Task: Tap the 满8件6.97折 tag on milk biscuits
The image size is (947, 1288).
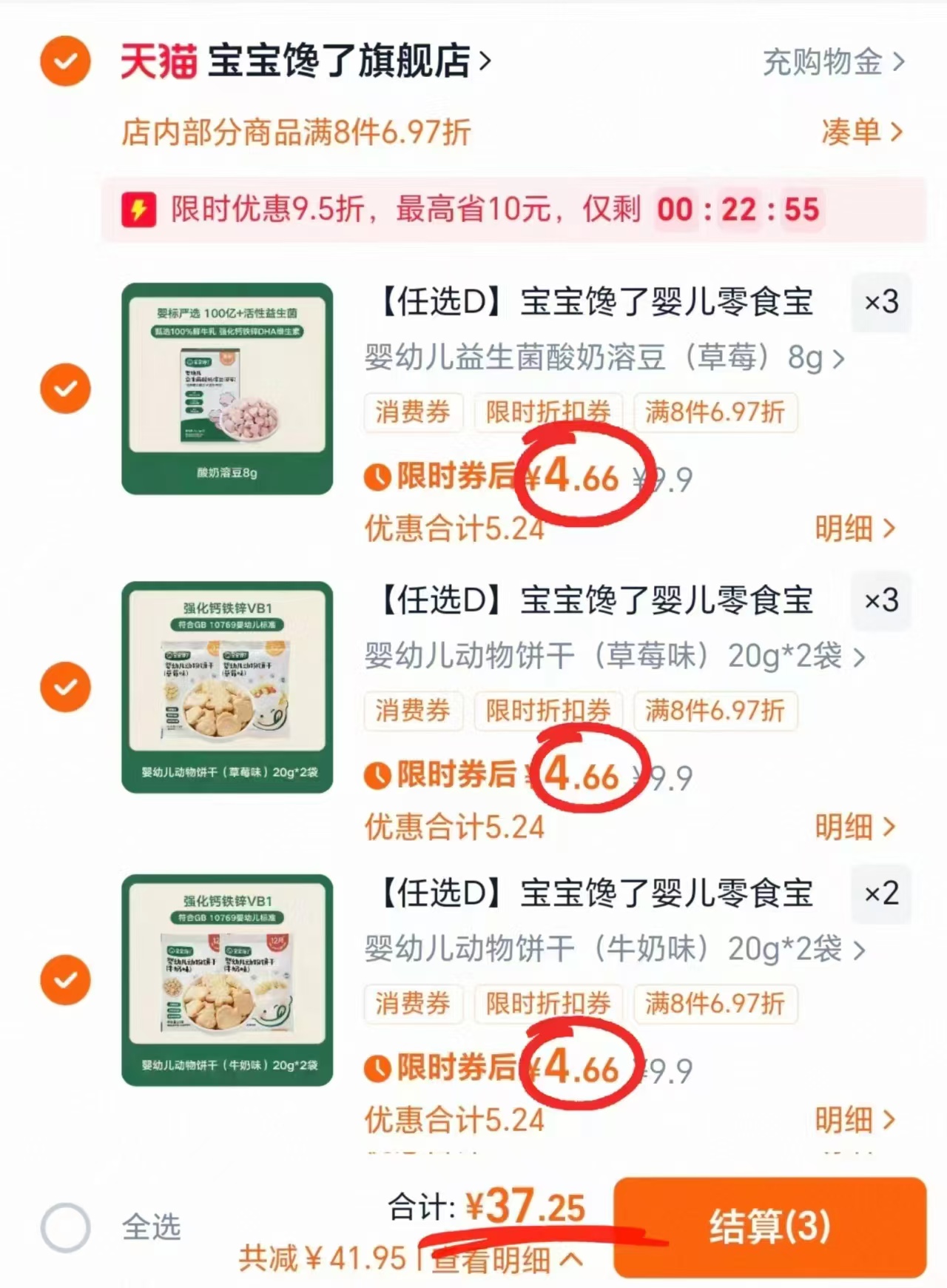Action: coord(715,1004)
